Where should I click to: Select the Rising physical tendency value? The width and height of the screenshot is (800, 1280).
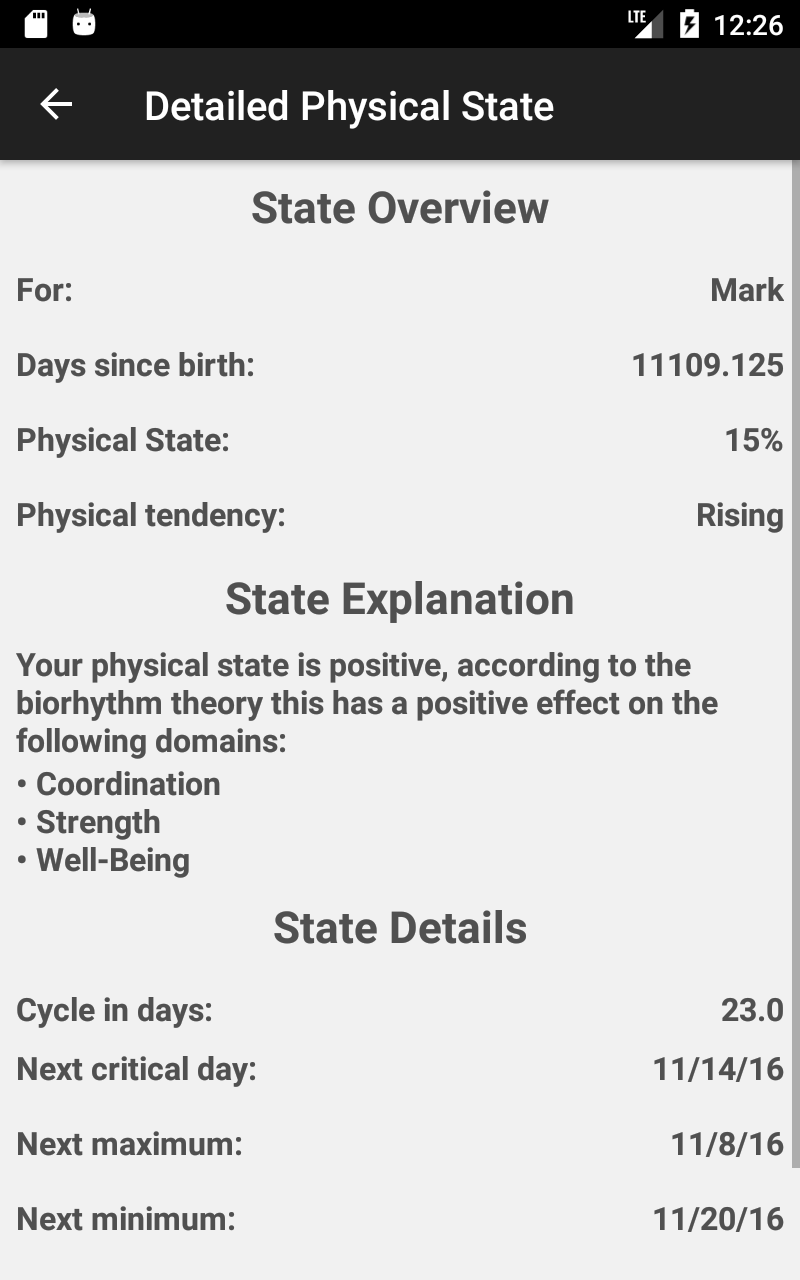740,514
